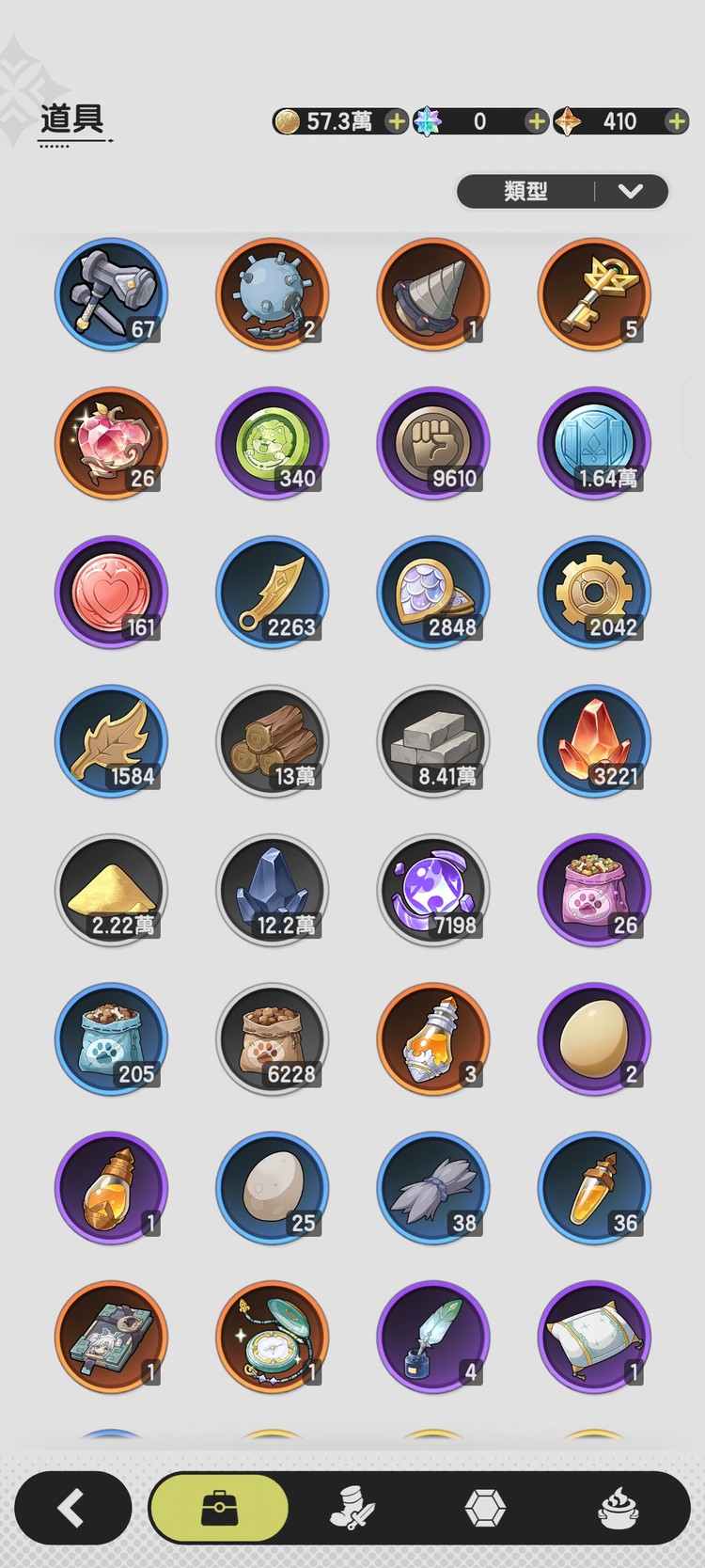This screenshot has width=705, height=1568.
Task: Select the golden key item with count 5
Action: 594,294
